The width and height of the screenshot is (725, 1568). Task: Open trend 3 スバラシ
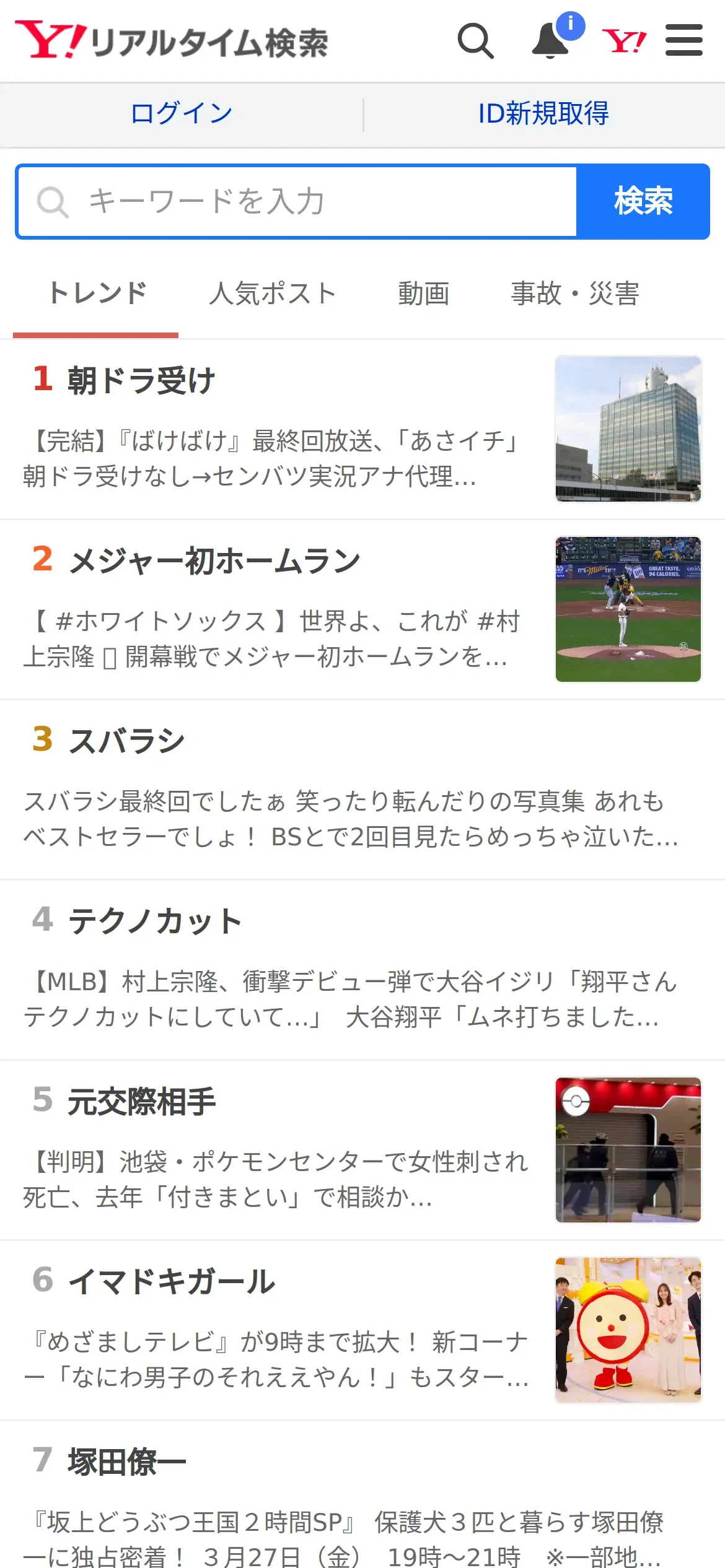[126, 741]
